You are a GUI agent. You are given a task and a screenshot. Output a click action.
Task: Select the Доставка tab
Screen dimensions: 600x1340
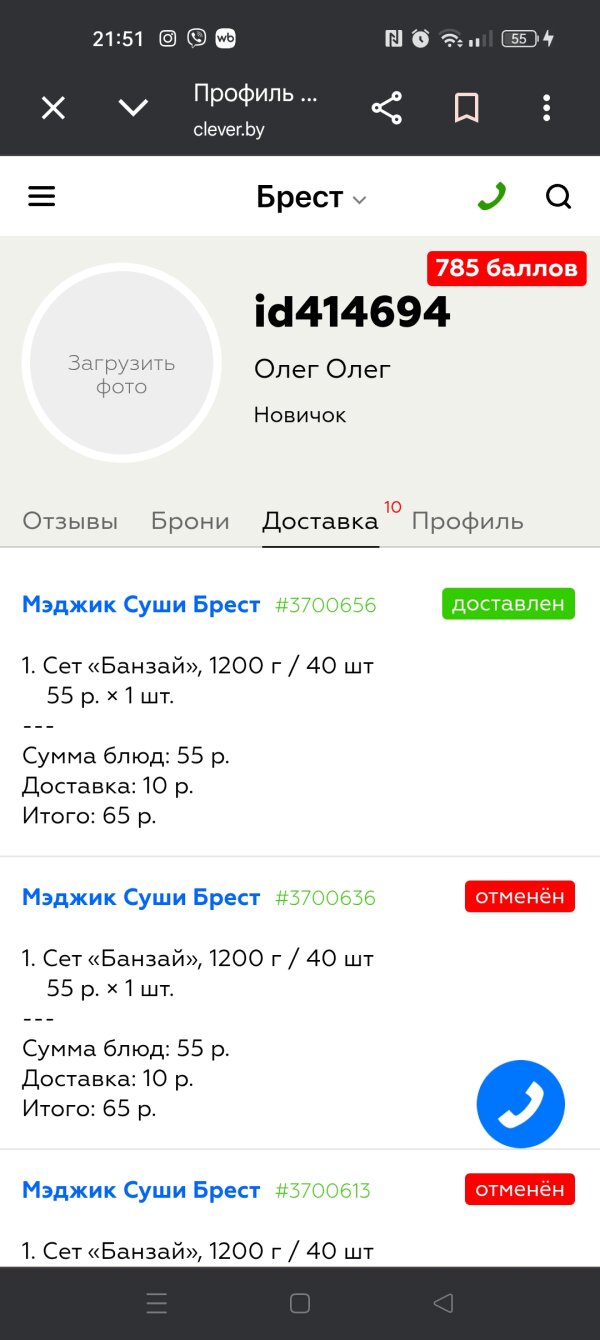[320, 521]
